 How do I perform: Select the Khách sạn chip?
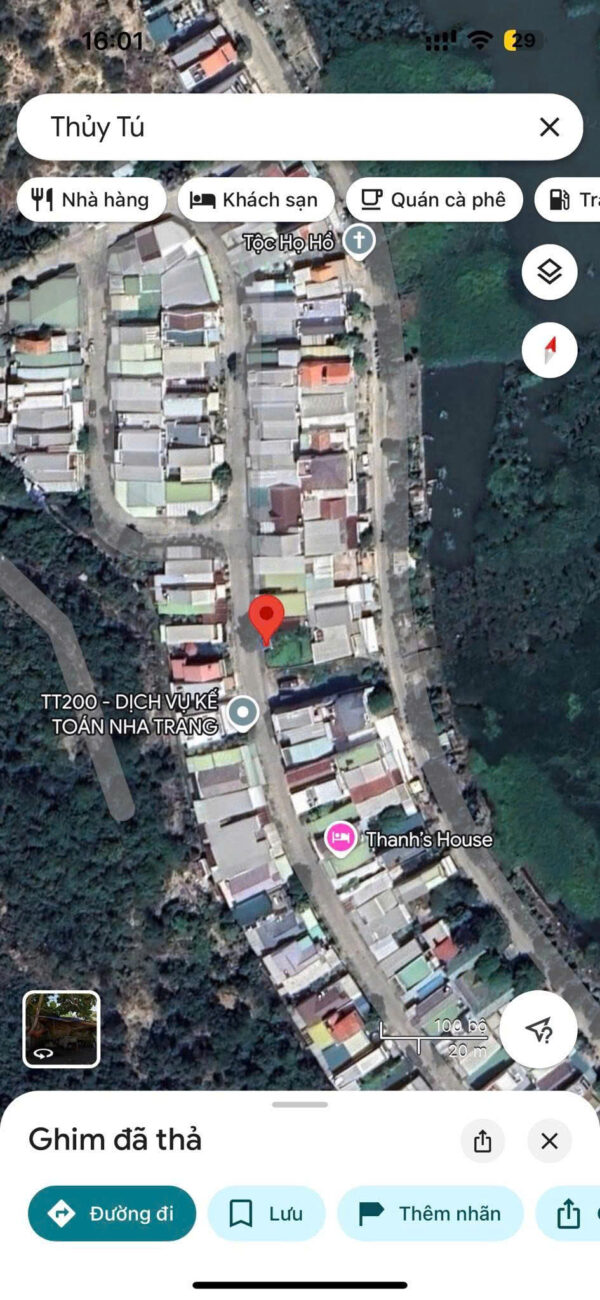pos(254,200)
